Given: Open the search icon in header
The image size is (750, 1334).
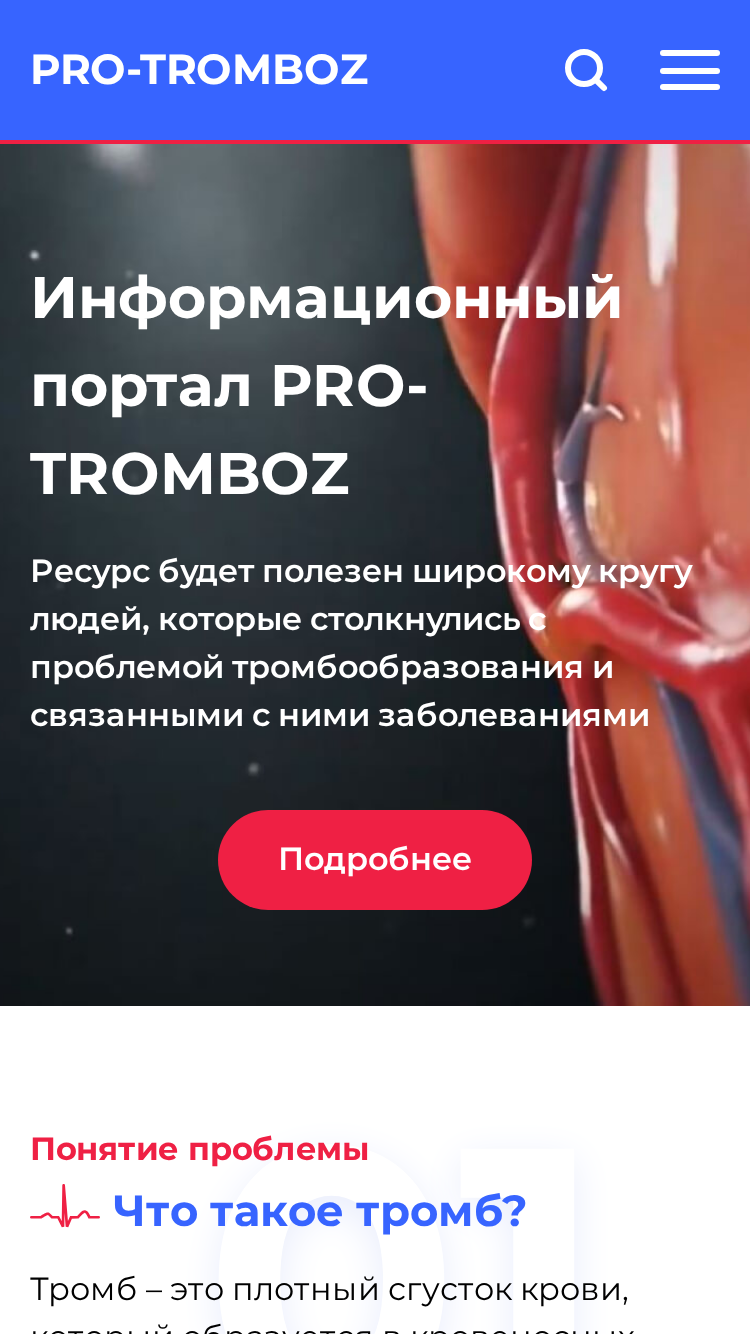Looking at the screenshot, I should tap(586, 71).
